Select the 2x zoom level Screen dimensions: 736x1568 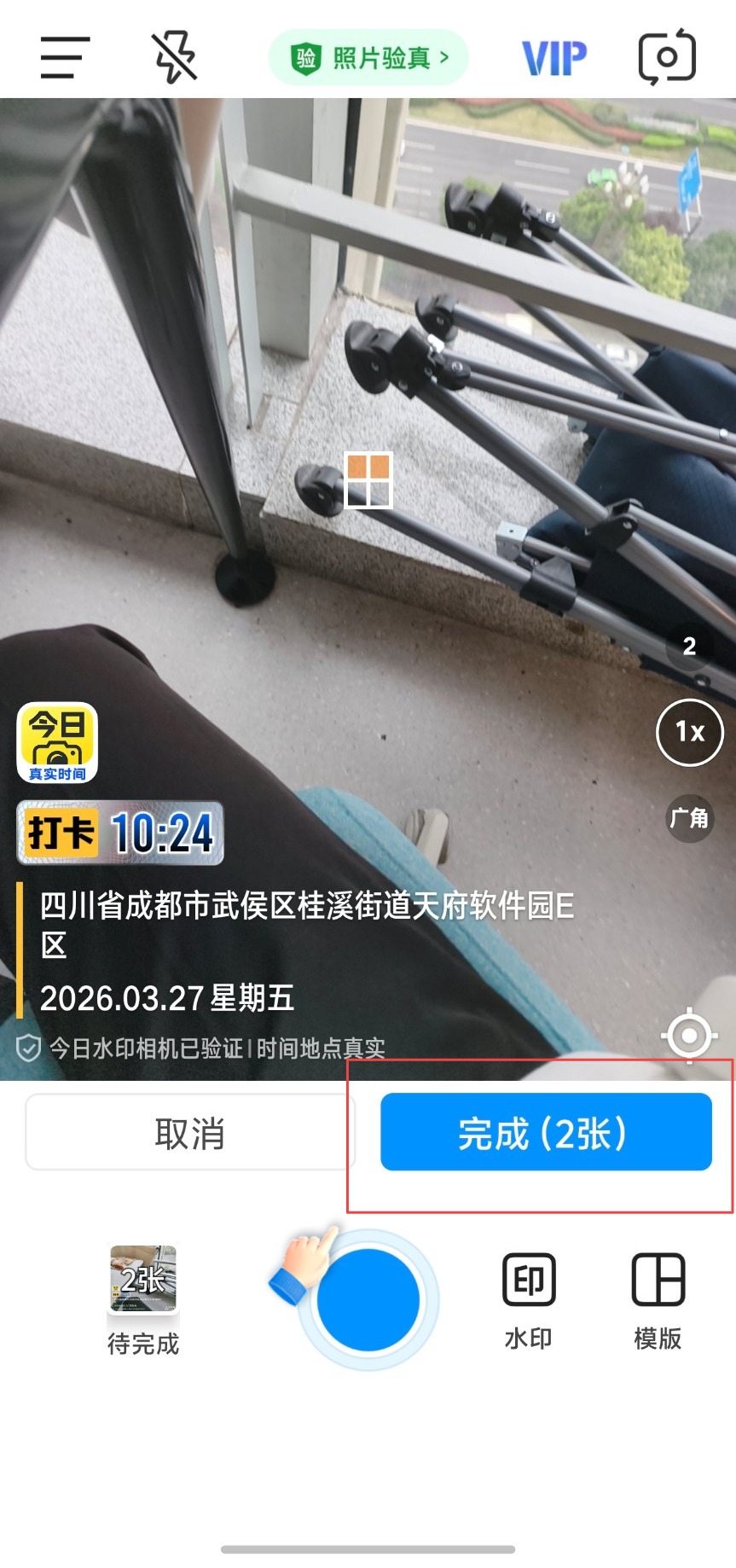point(689,646)
